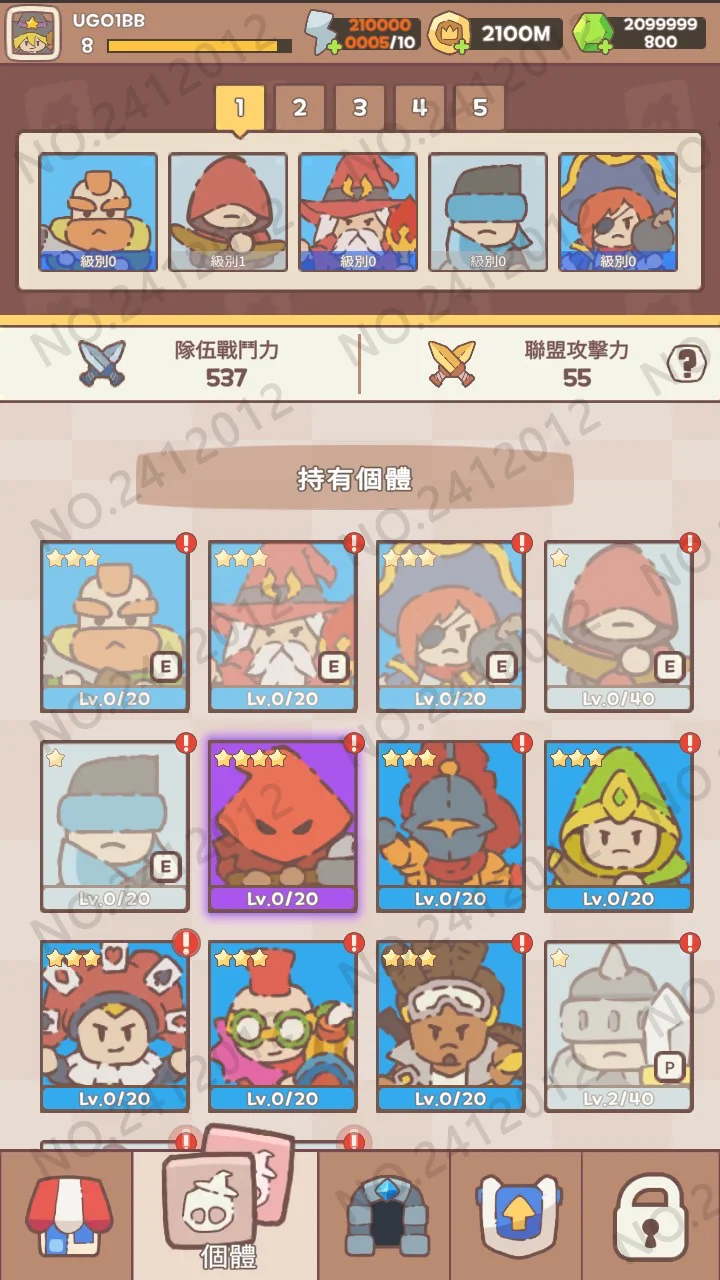Screen dimensions: 720x1280
Task: Select team preset 5
Action: [480, 108]
